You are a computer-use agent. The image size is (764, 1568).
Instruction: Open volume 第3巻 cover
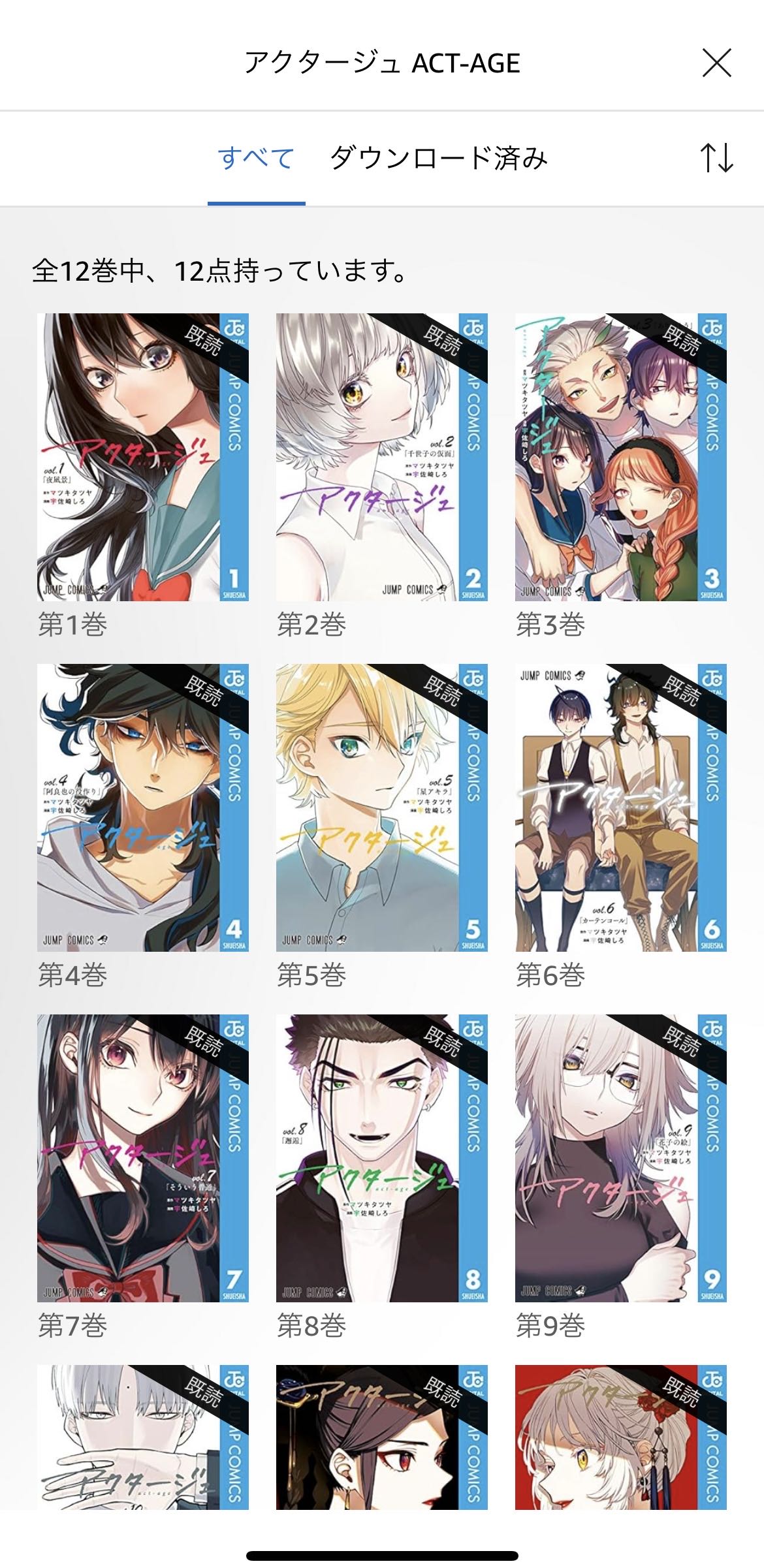point(620,457)
